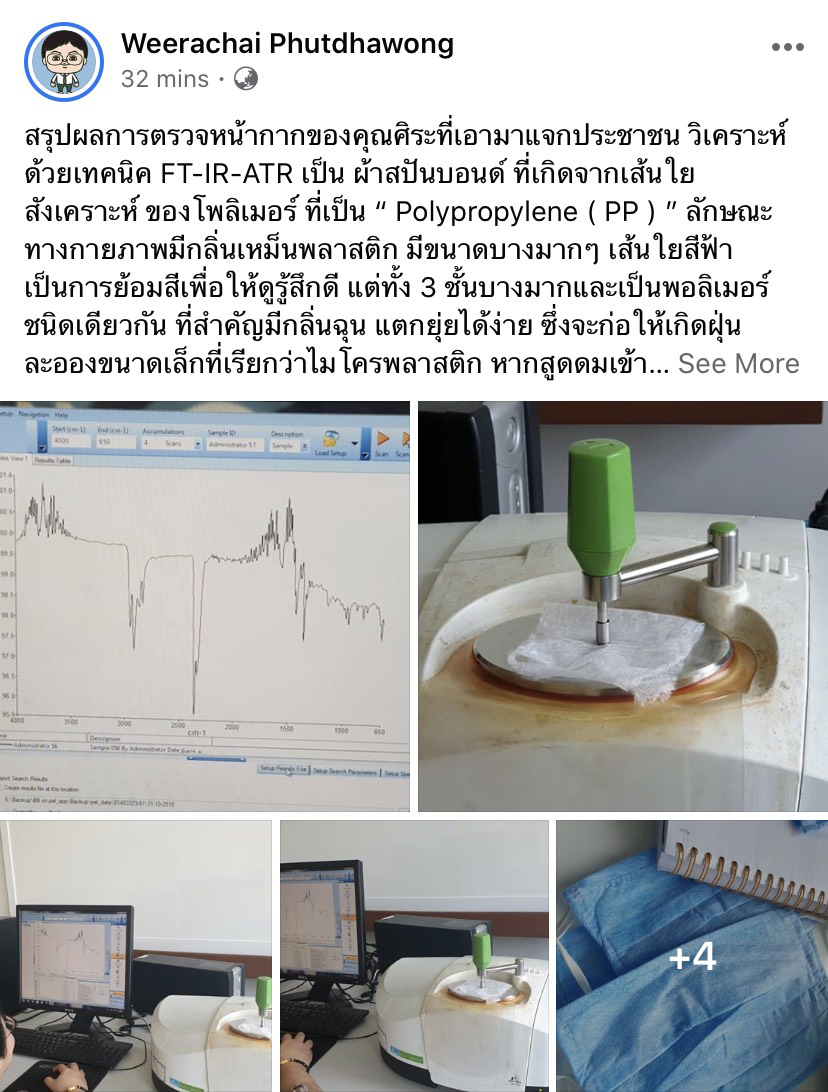Expand the post text with See More
The width and height of the screenshot is (828, 1092).
click(x=738, y=364)
